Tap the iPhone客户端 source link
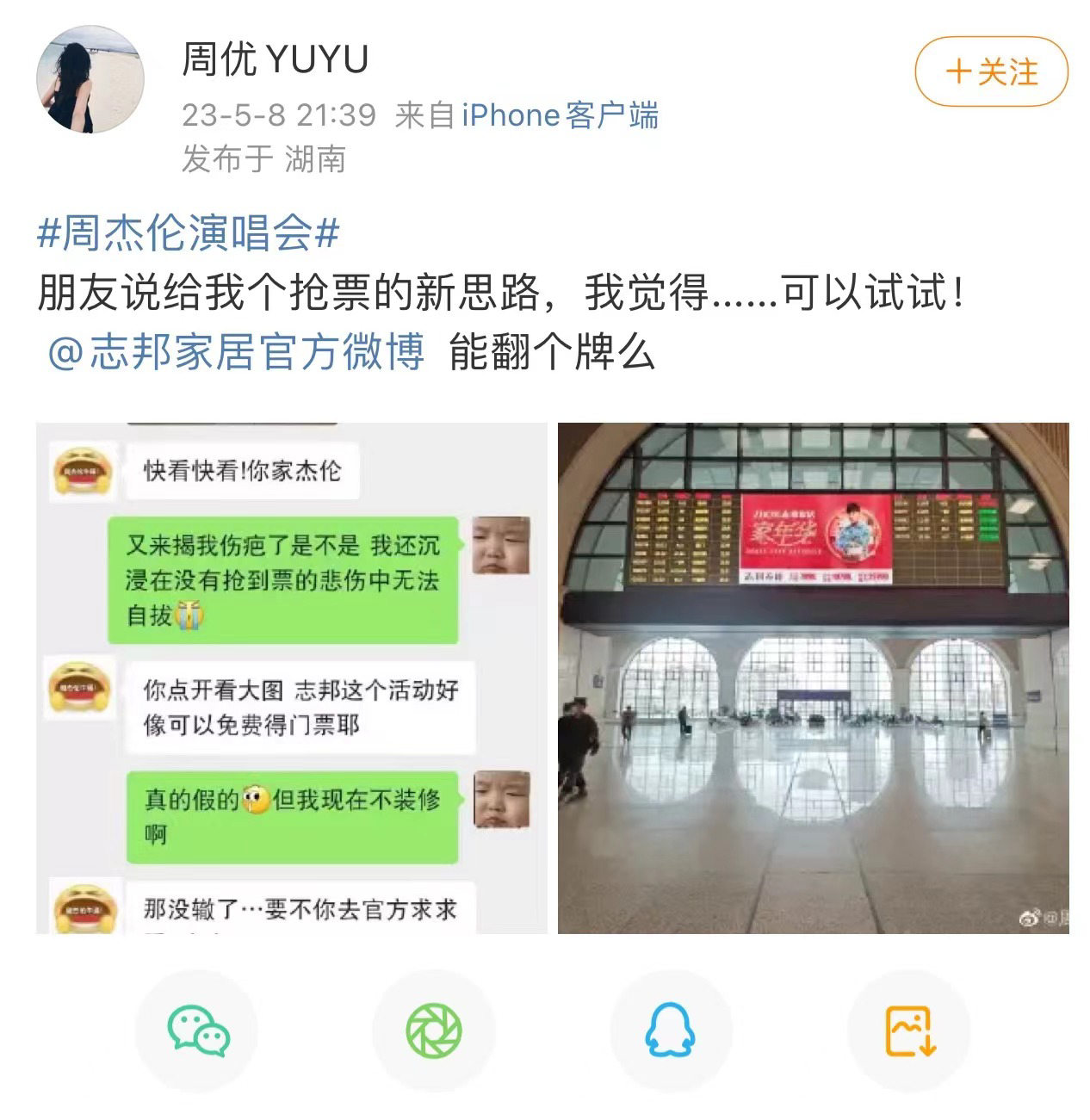 (560, 114)
